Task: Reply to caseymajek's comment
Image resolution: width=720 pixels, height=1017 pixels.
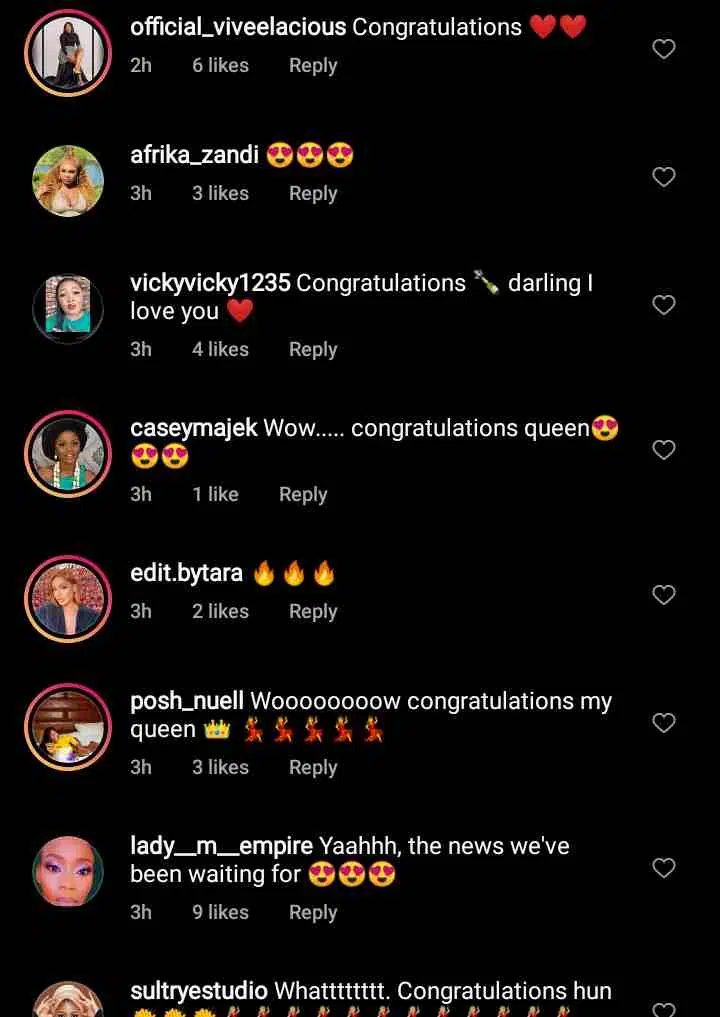Action: [x=303, y=494]
